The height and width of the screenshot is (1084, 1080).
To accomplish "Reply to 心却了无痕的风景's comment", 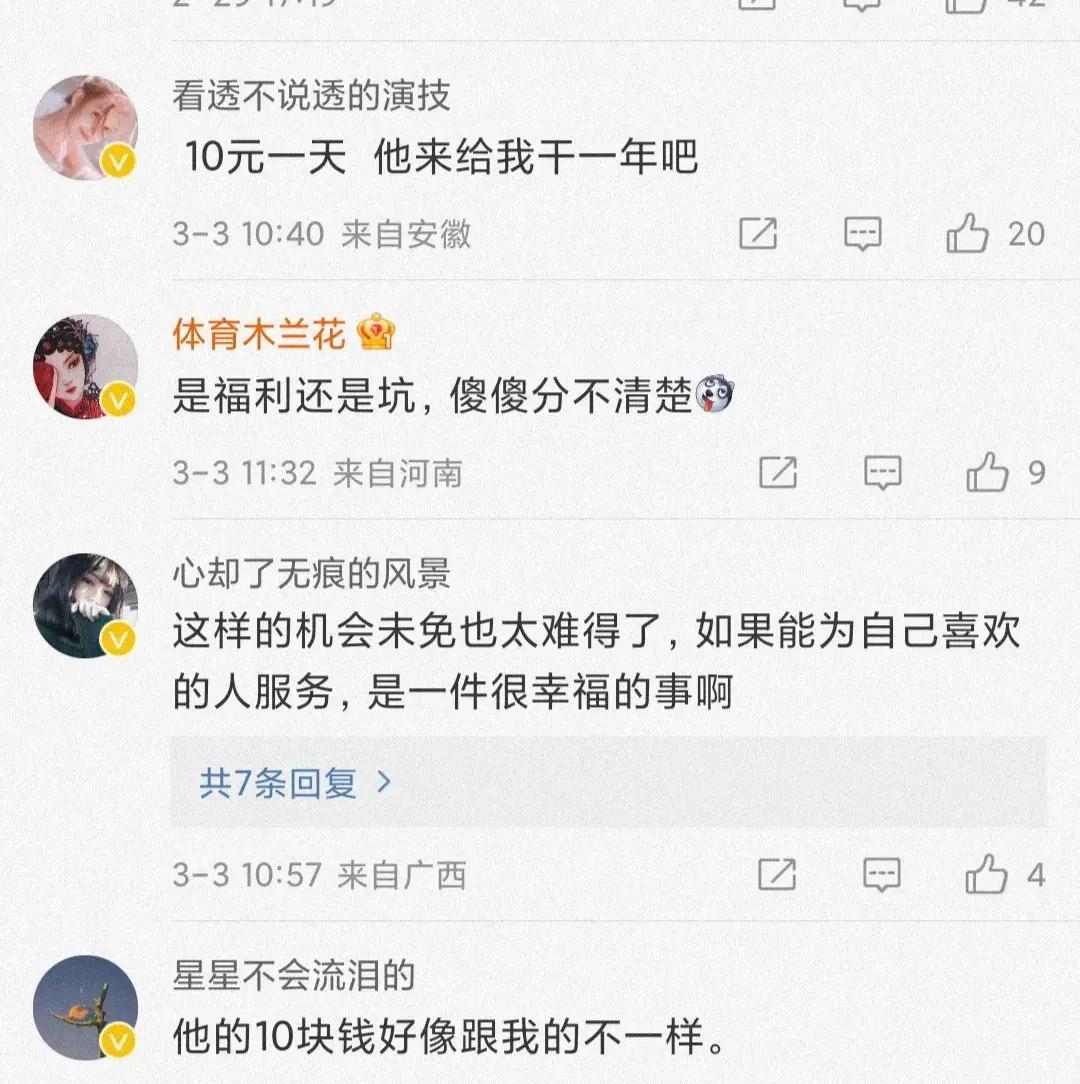I will coord(882,876).
